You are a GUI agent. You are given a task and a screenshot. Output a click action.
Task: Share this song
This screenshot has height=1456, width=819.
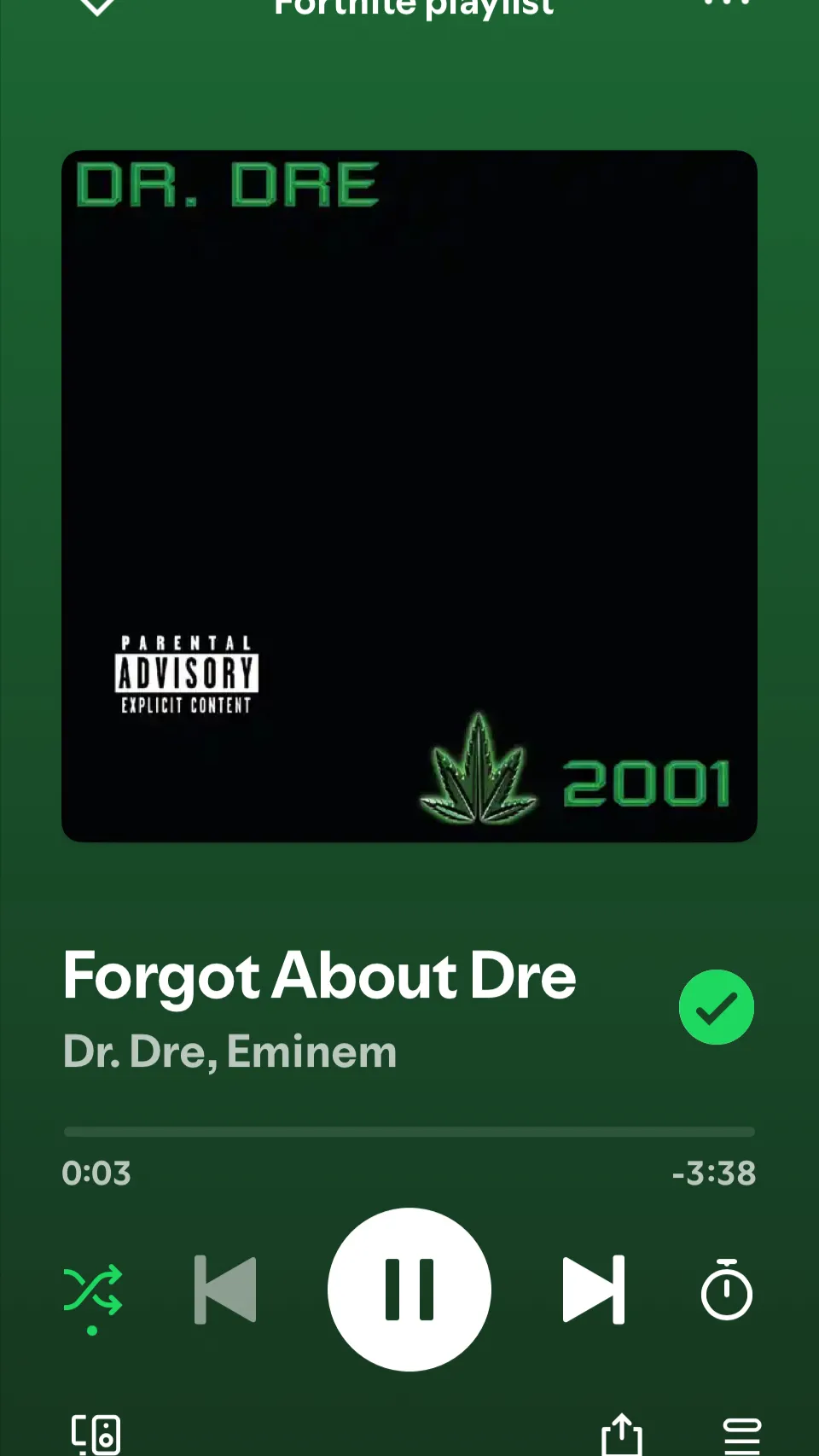click(622, 1434)
